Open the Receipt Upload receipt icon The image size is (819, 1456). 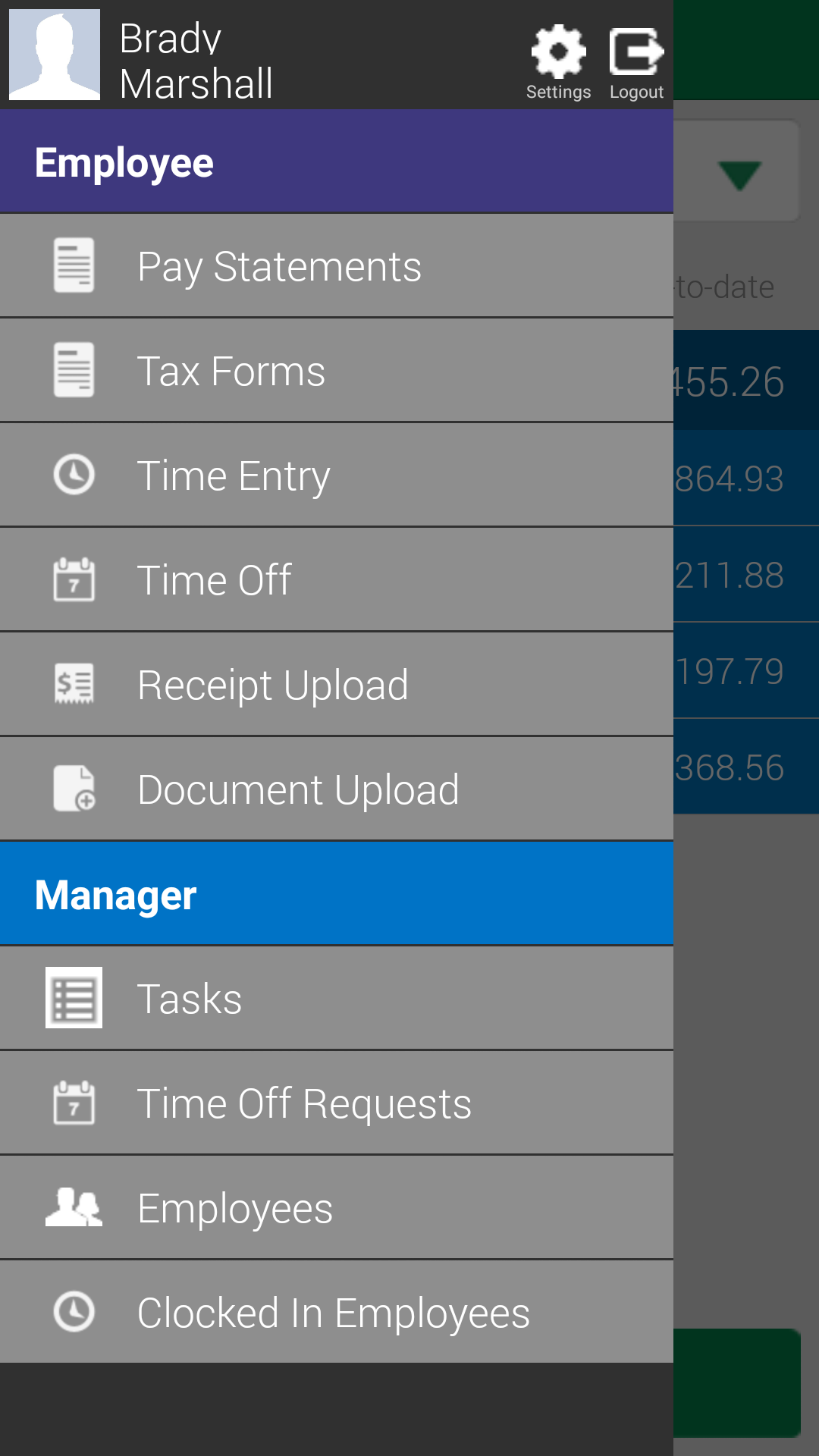click(x=74, y=683)
